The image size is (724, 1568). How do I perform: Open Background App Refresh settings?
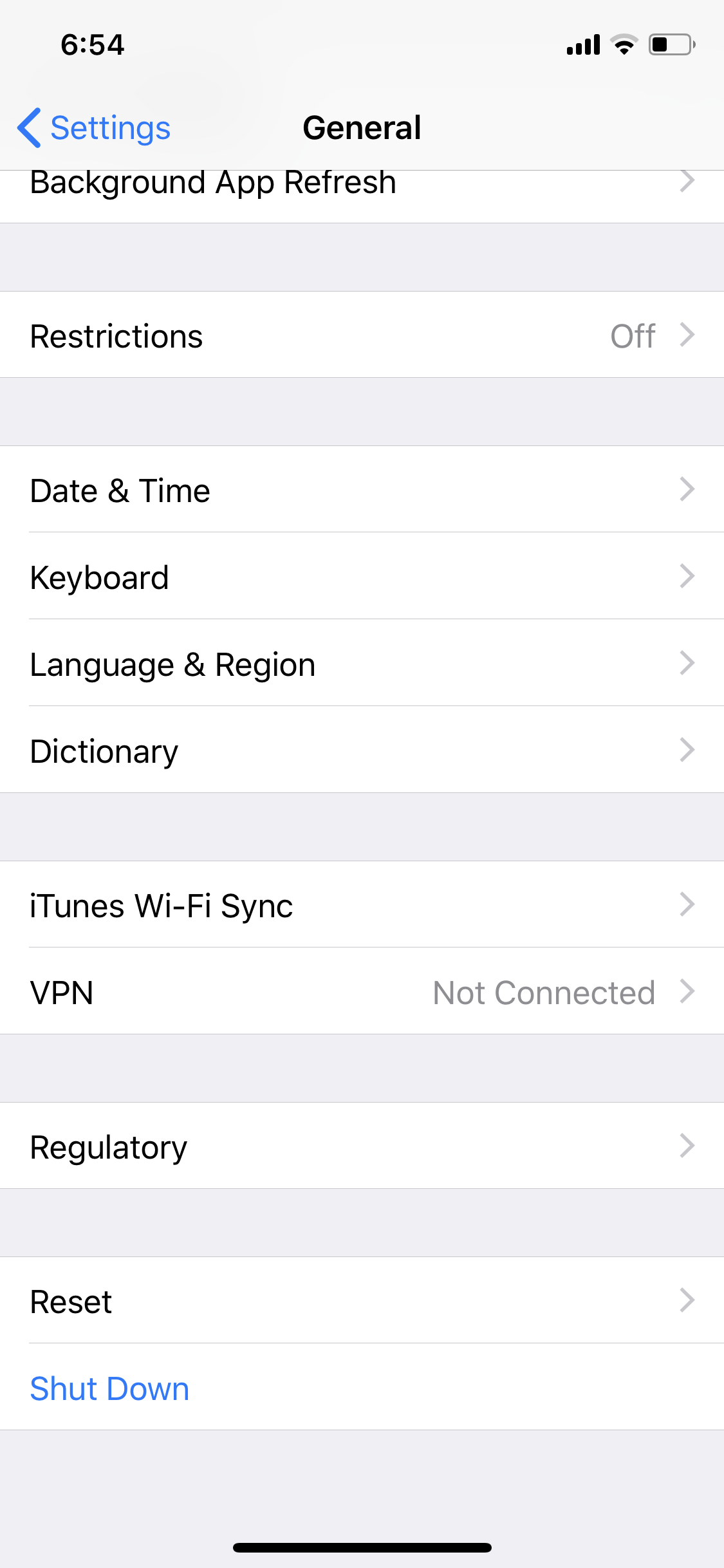coord(360,194)
